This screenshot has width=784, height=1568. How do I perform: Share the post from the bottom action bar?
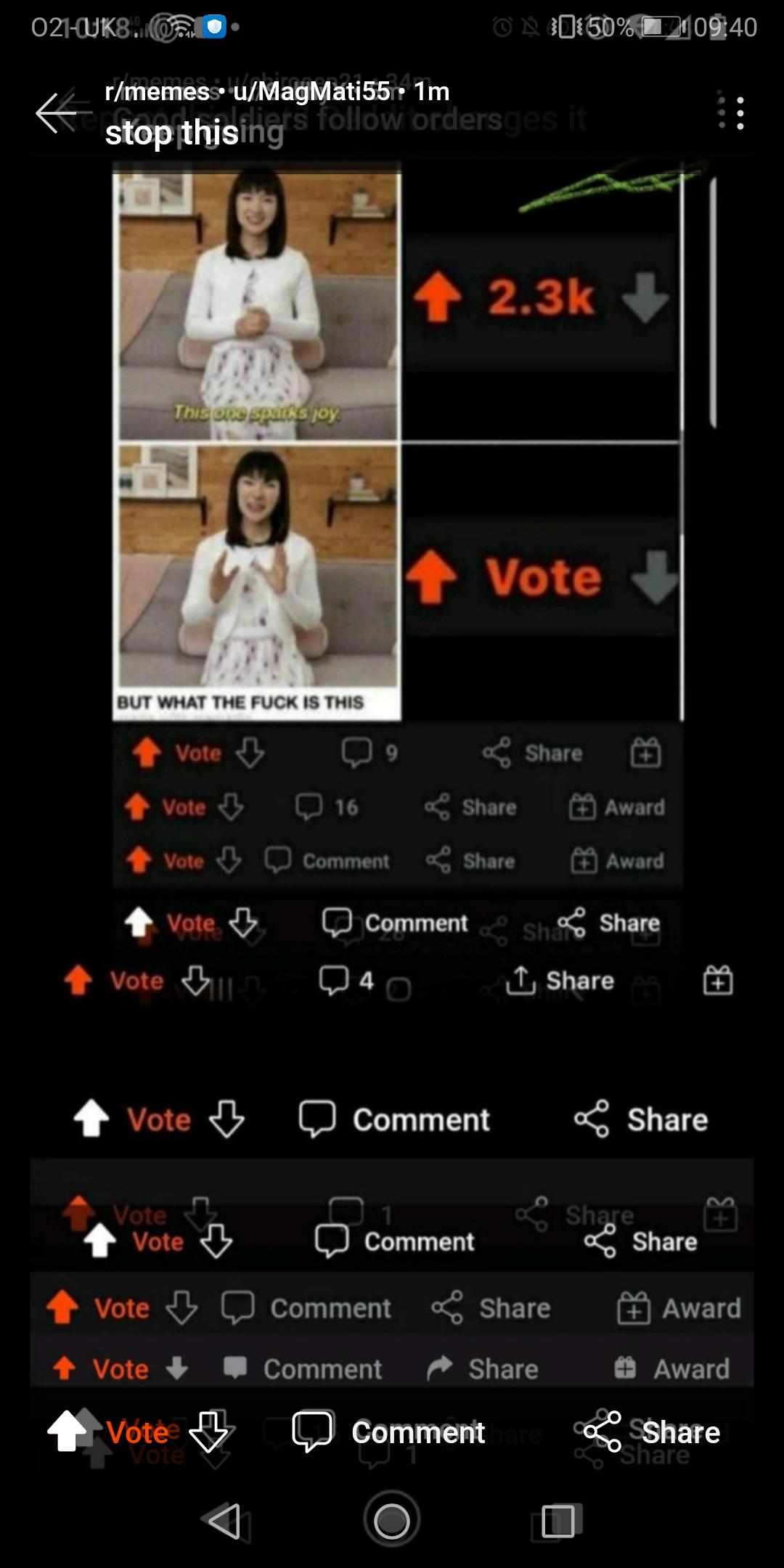653,1432
